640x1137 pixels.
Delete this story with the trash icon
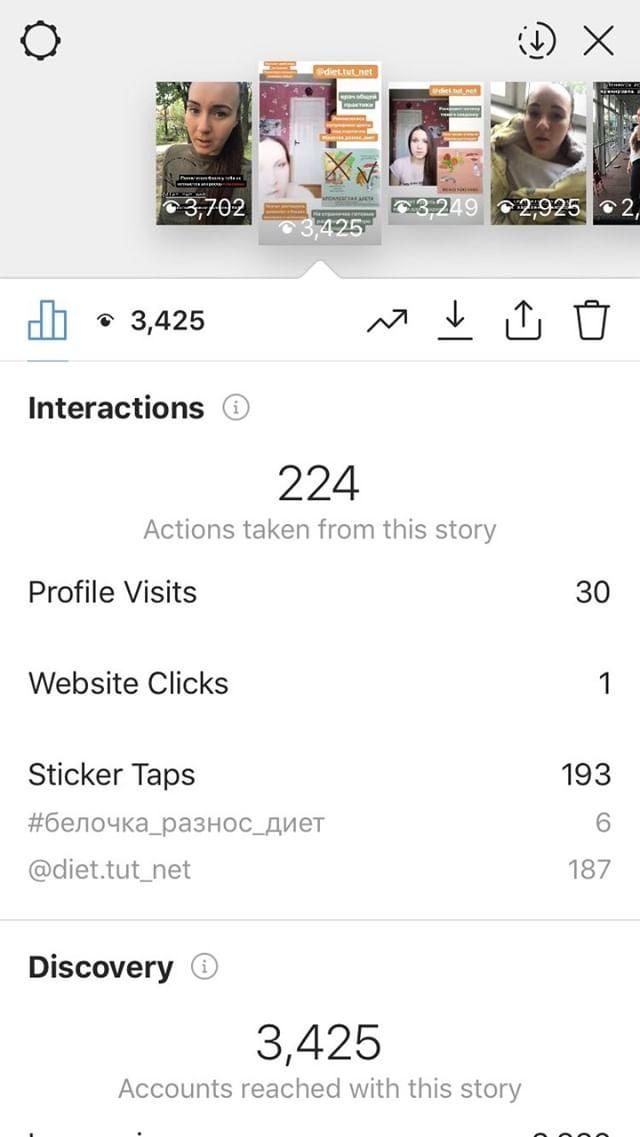coord(592,321)
